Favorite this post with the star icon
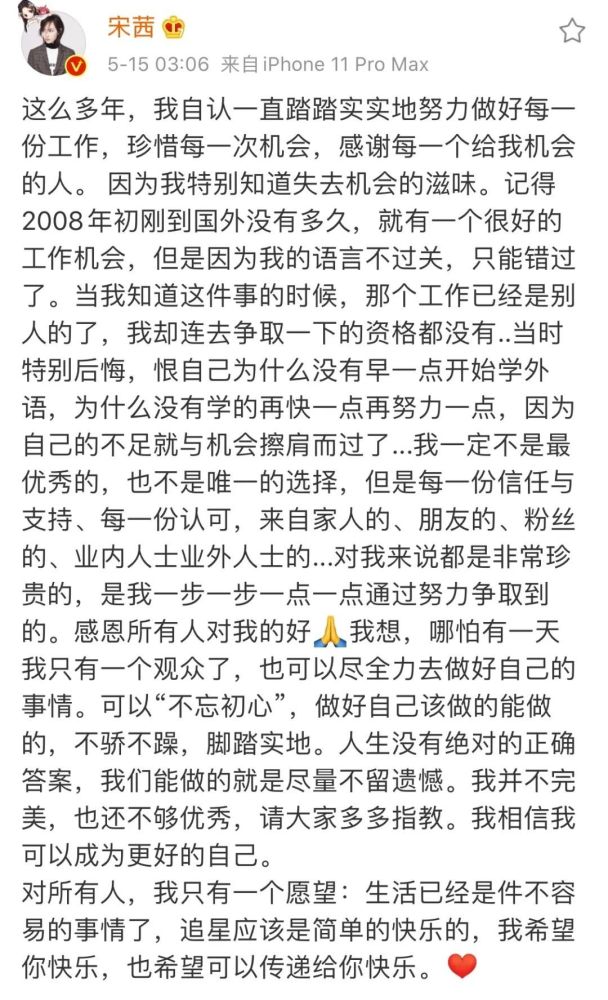This screenshot has height=1000, width=608. tap(572, 31)
